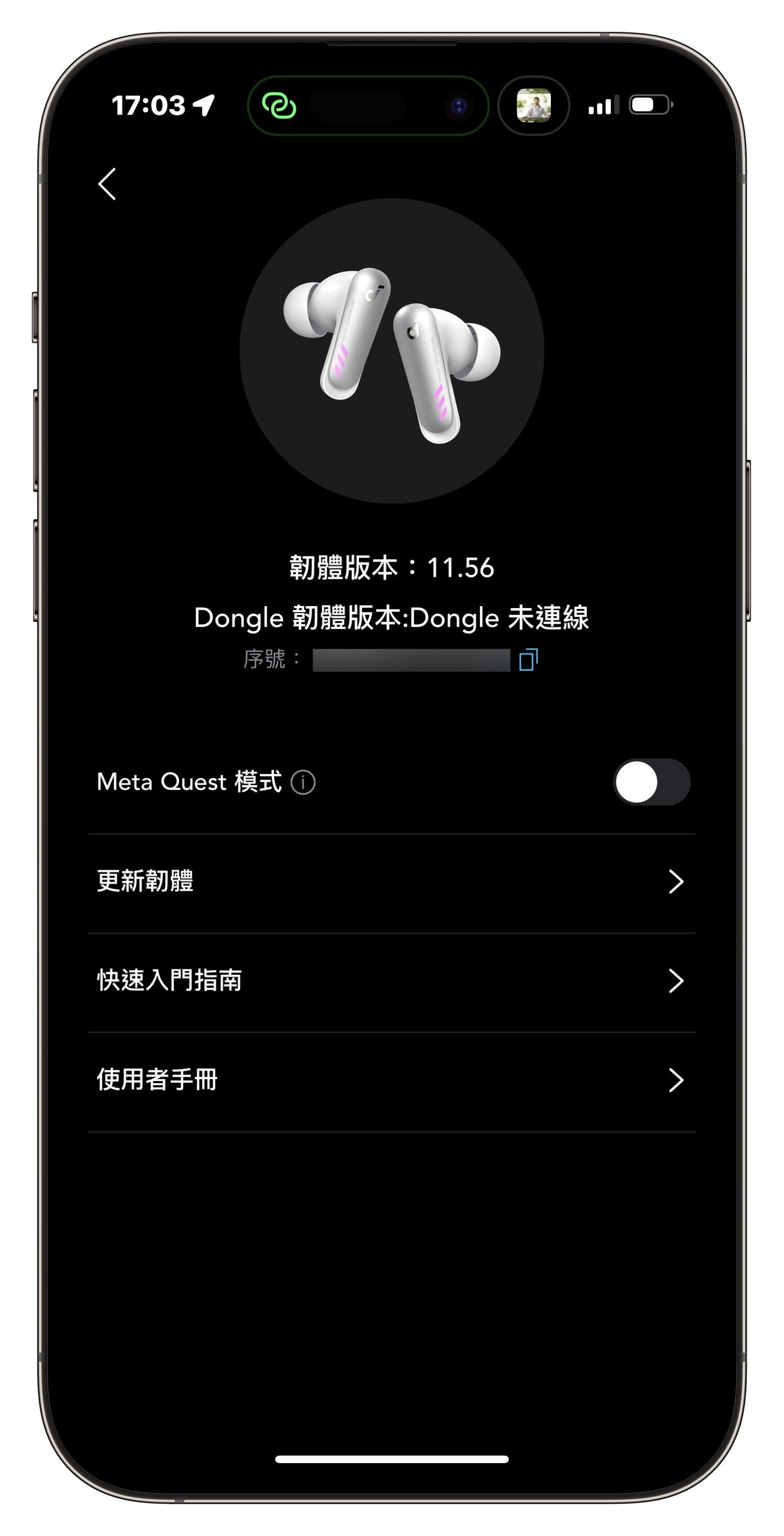Image resolution: width=784 pixels, height=1536 pixels.
Task: Copy the serial number
Action: [528, 660]
